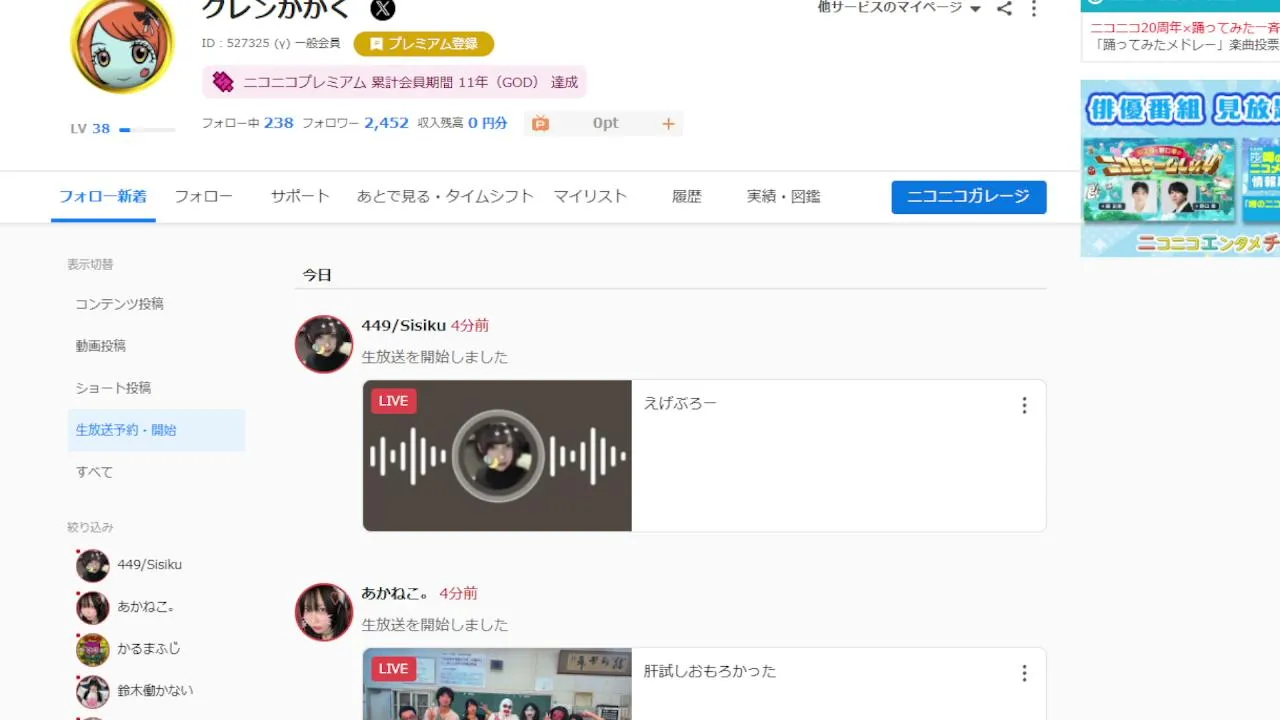This screenshot has width=1280, height=720.
Task: Switch to the サポート tab
Action: pos(300,196)
